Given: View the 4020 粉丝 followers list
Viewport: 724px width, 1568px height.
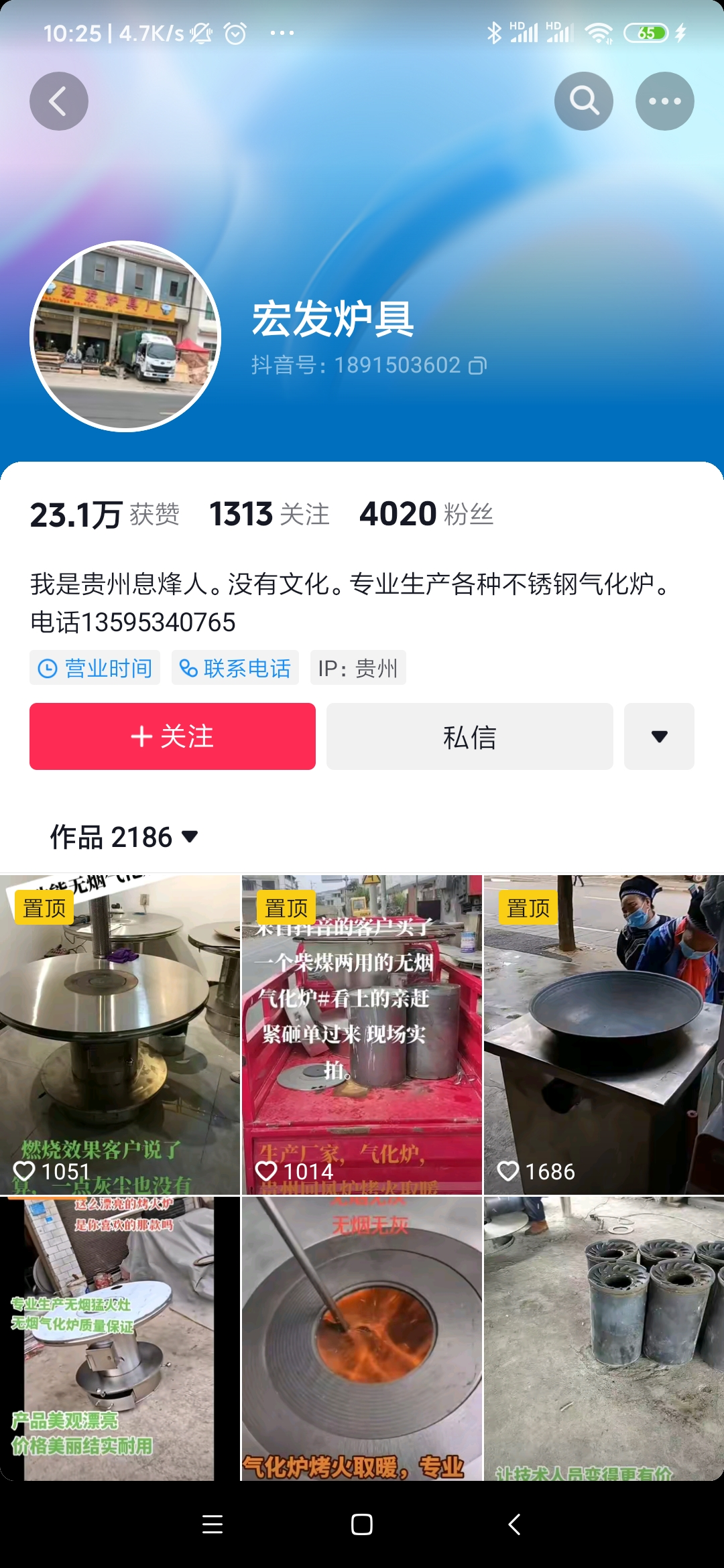Looking at the screenshot, I should coord(426,515).
